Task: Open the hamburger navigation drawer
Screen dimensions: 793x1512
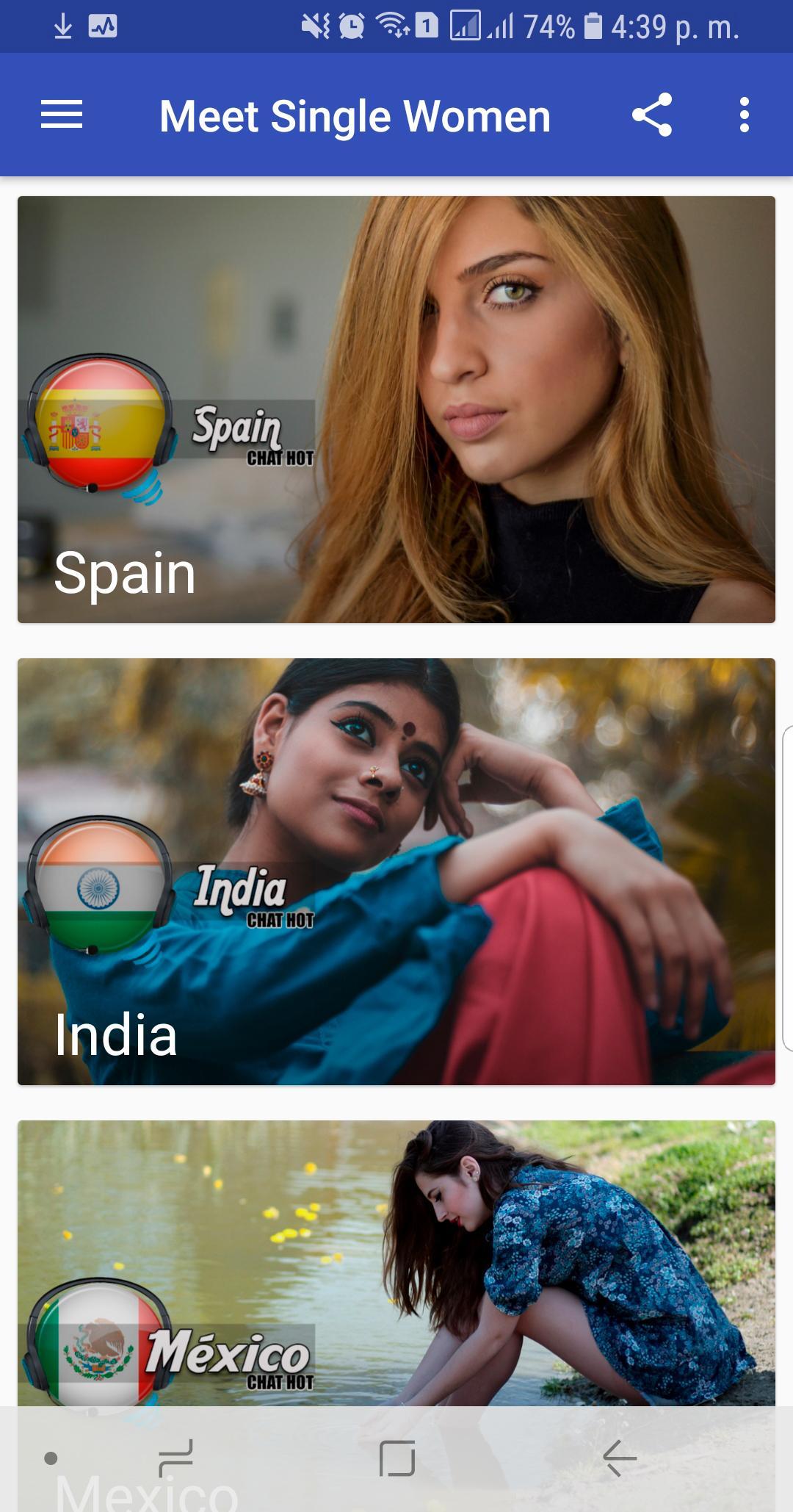Action: point(62,115)
